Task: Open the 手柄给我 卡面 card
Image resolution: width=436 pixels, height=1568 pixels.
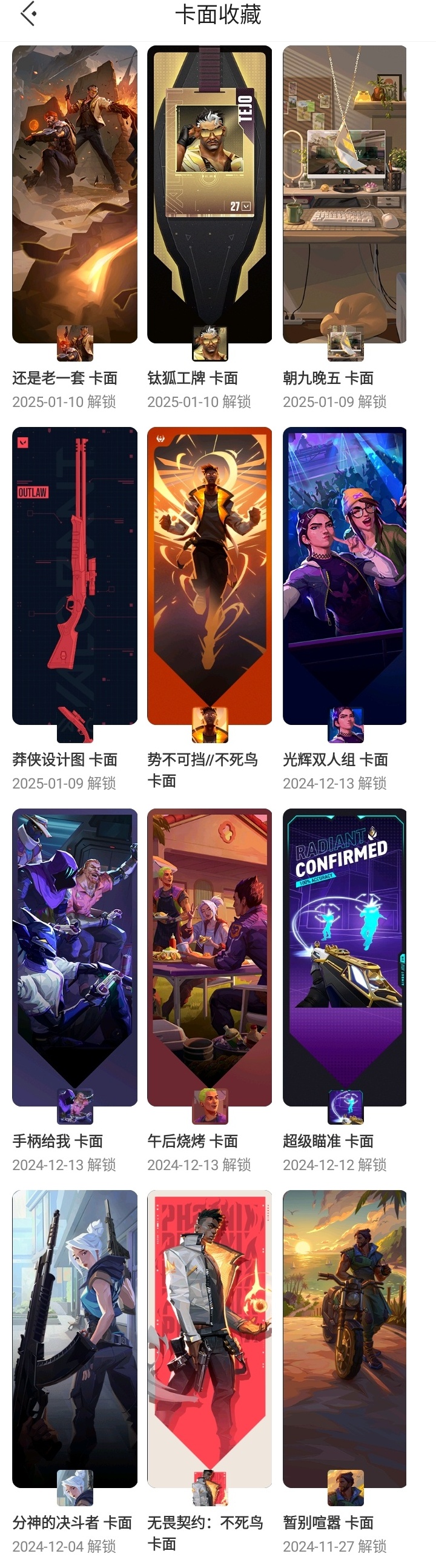Action: pyautogui.click(x=74, y=957)
